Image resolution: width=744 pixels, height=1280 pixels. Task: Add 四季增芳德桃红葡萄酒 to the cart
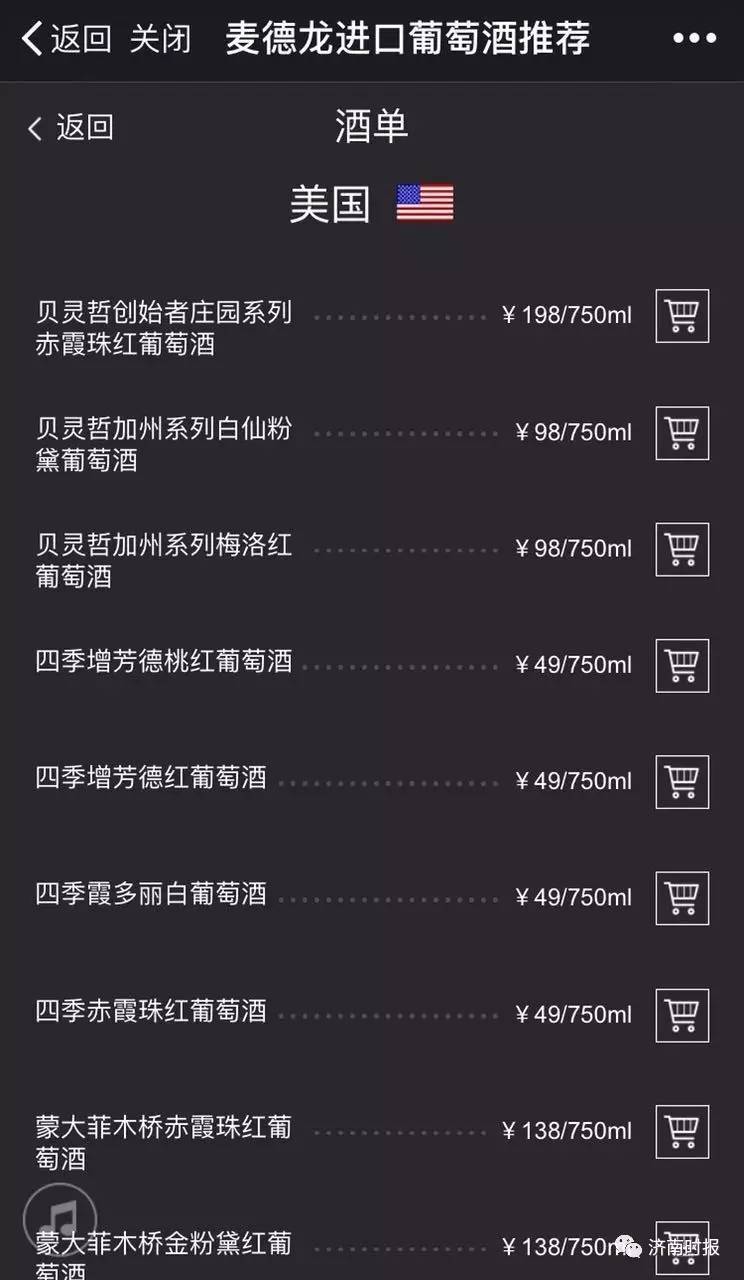pyautogui.click(x=682, y=665)
